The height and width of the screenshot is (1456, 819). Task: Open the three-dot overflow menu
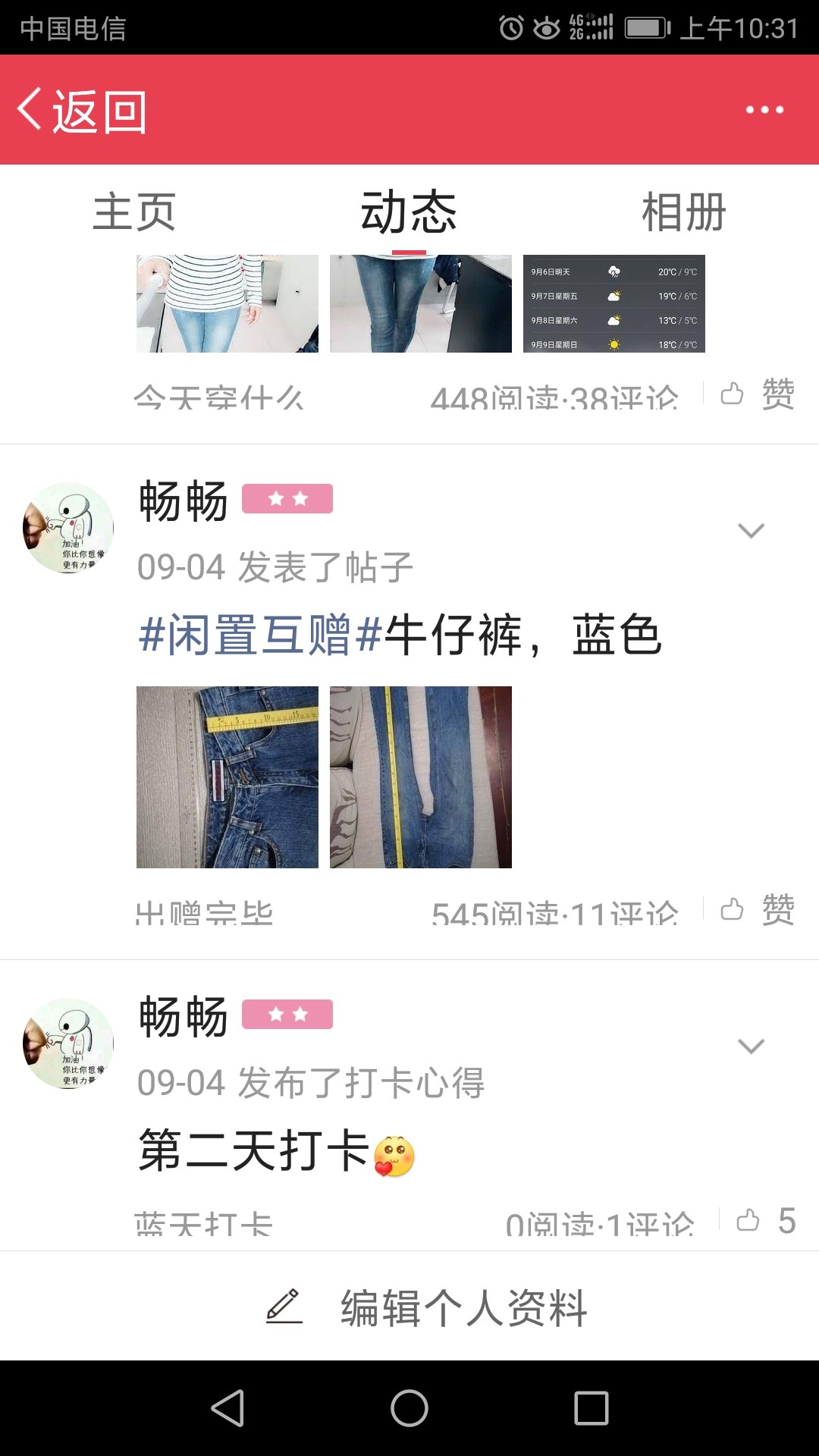pos(764,110)
